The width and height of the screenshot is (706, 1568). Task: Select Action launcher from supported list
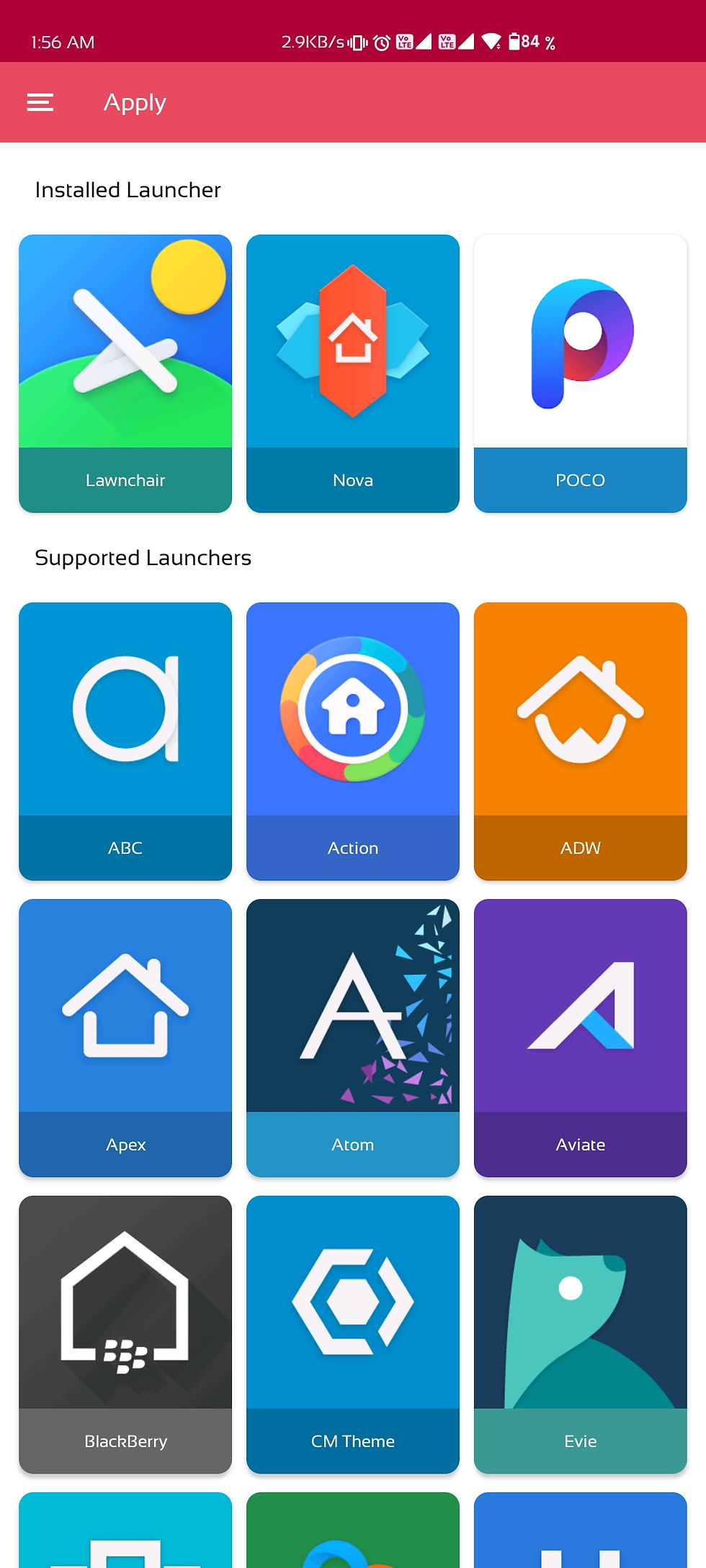click(353, 741)
